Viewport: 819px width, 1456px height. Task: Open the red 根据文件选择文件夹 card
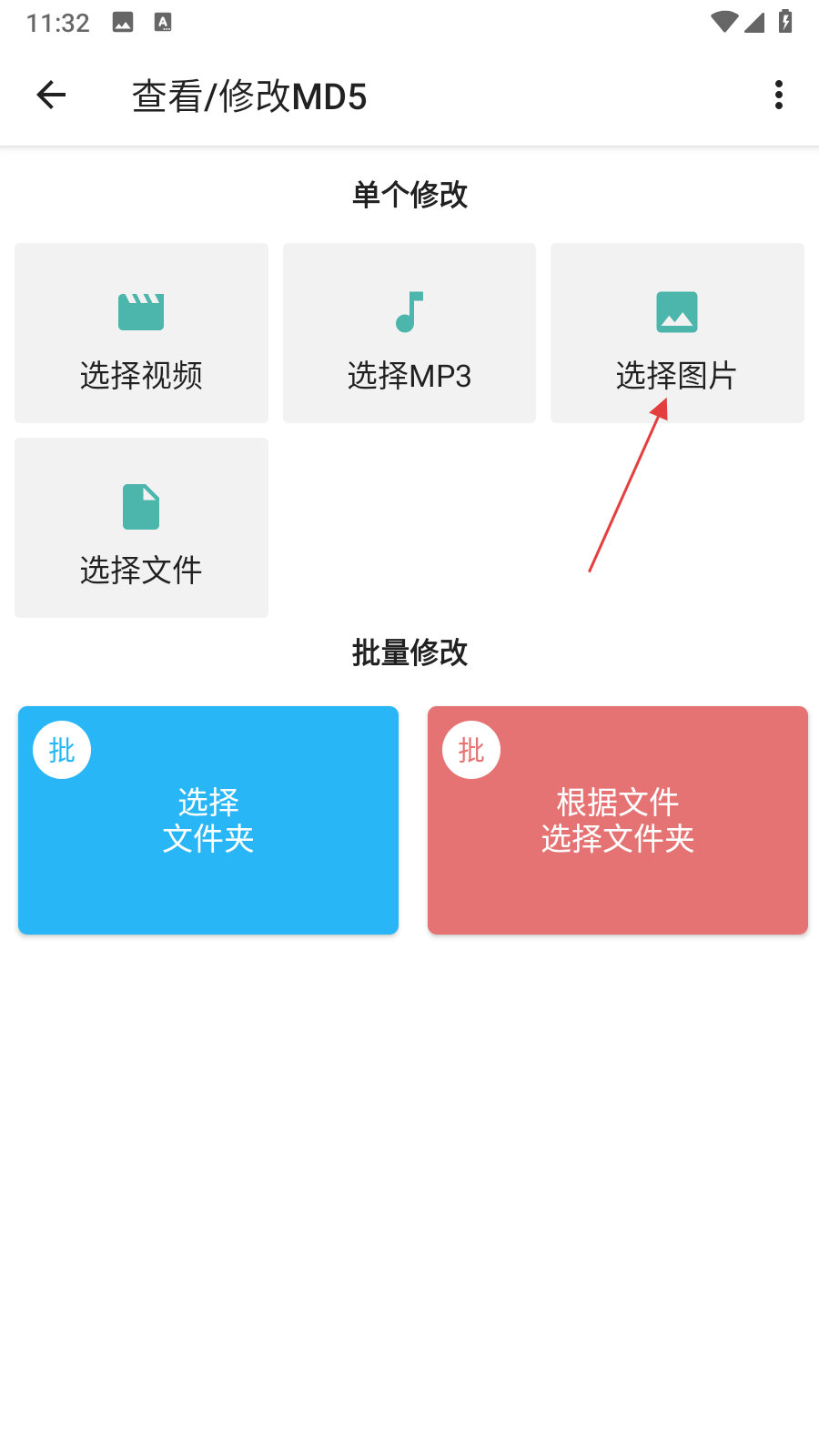[x=618, y=820]
